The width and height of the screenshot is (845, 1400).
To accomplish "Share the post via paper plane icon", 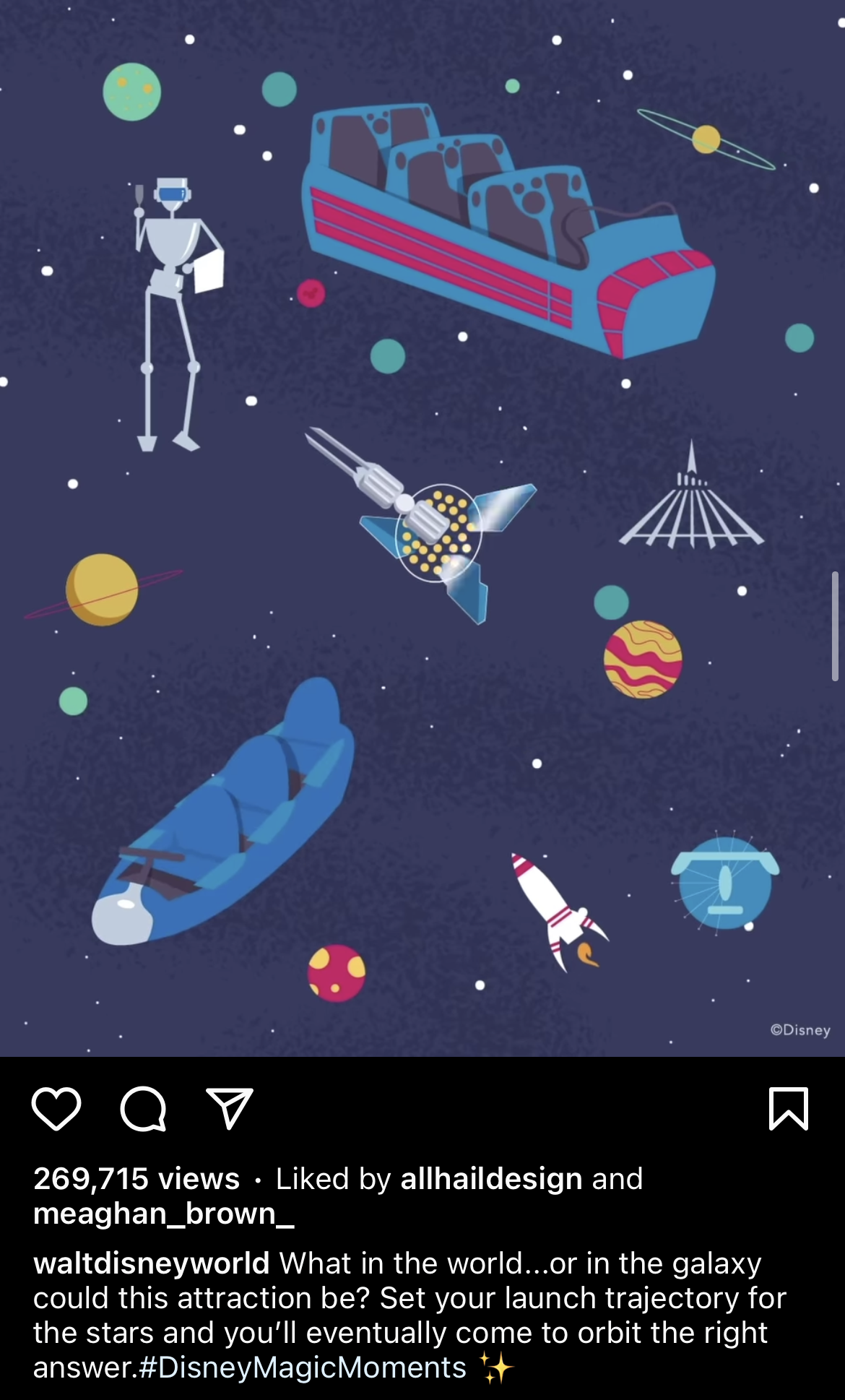I will click(x=230, y=1108).
